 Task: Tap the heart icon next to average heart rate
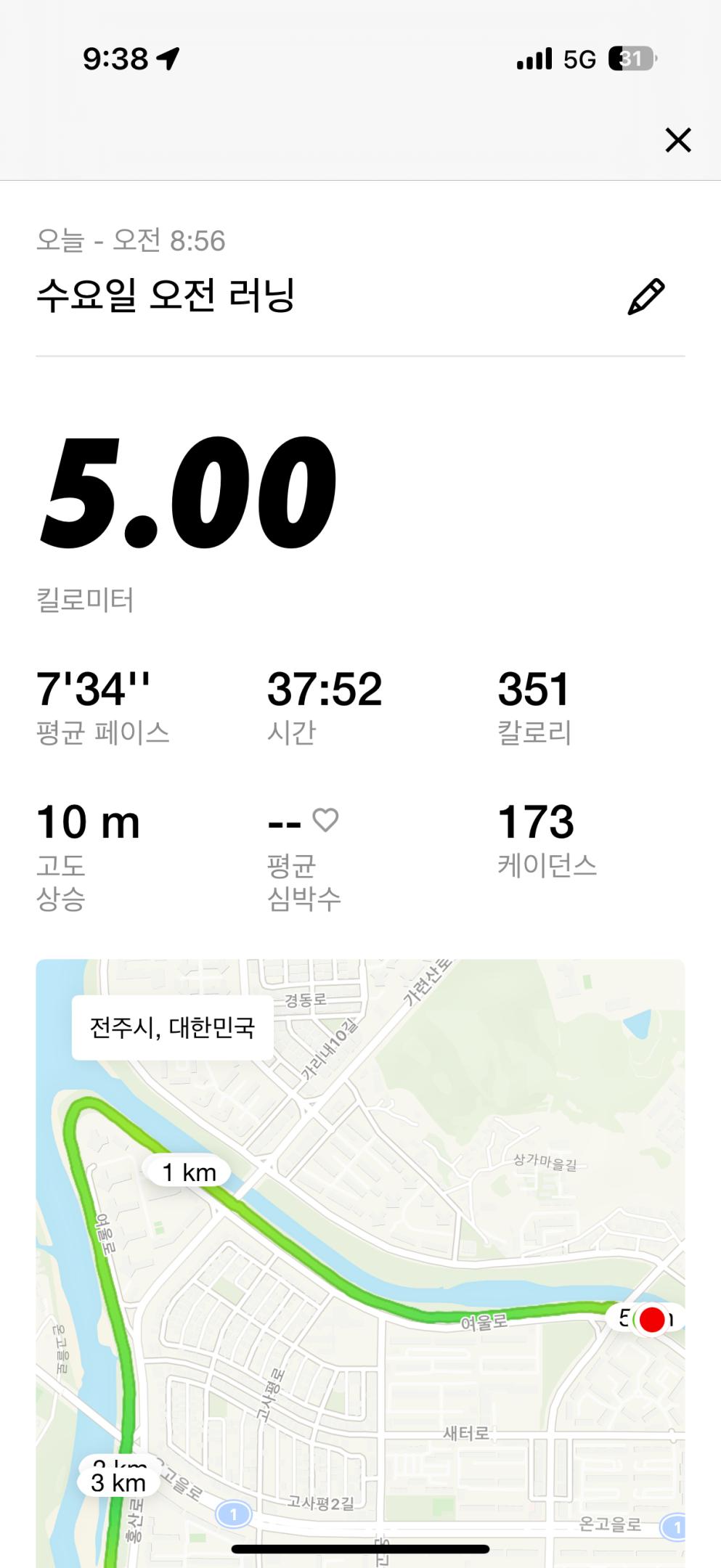pos(325,821)
